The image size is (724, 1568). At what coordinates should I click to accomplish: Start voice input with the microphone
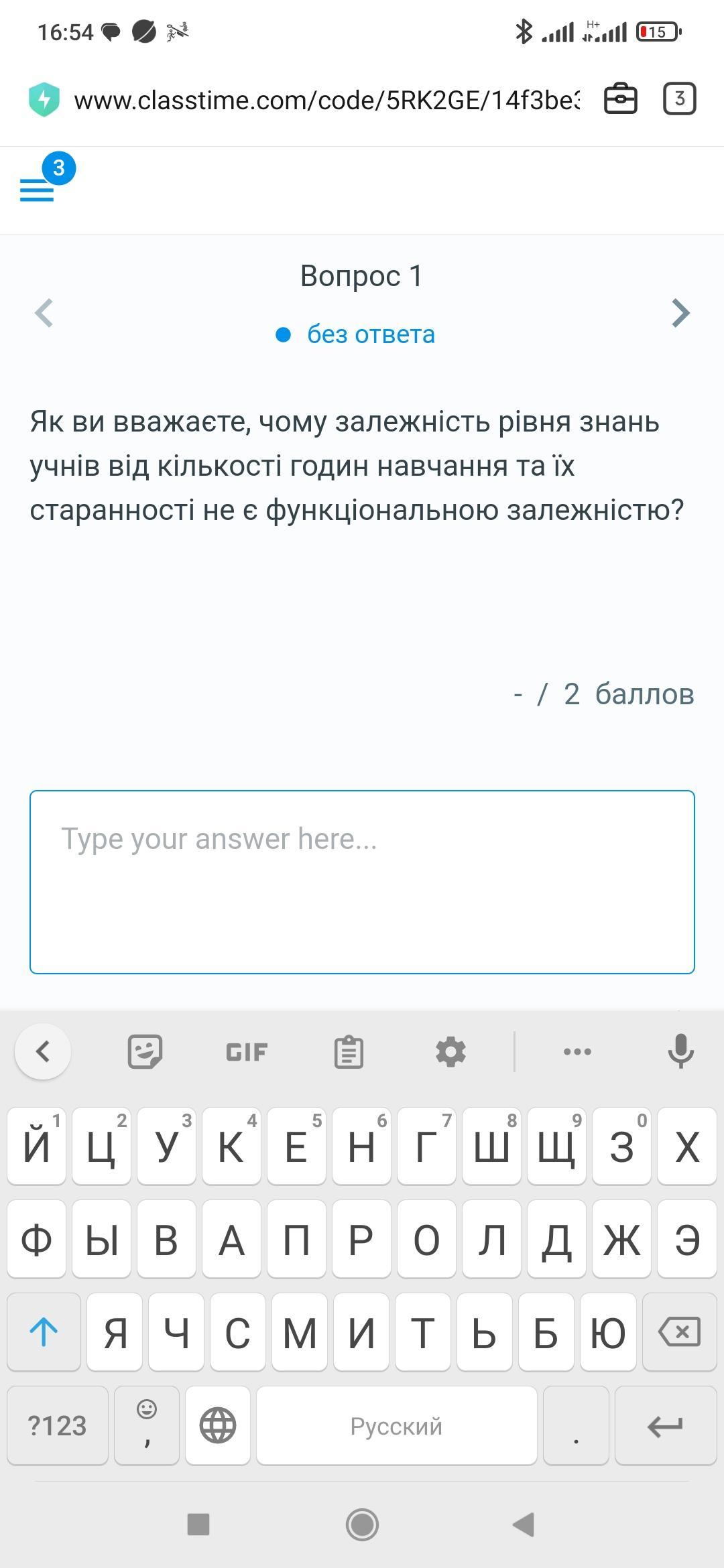coord(680,1051)
